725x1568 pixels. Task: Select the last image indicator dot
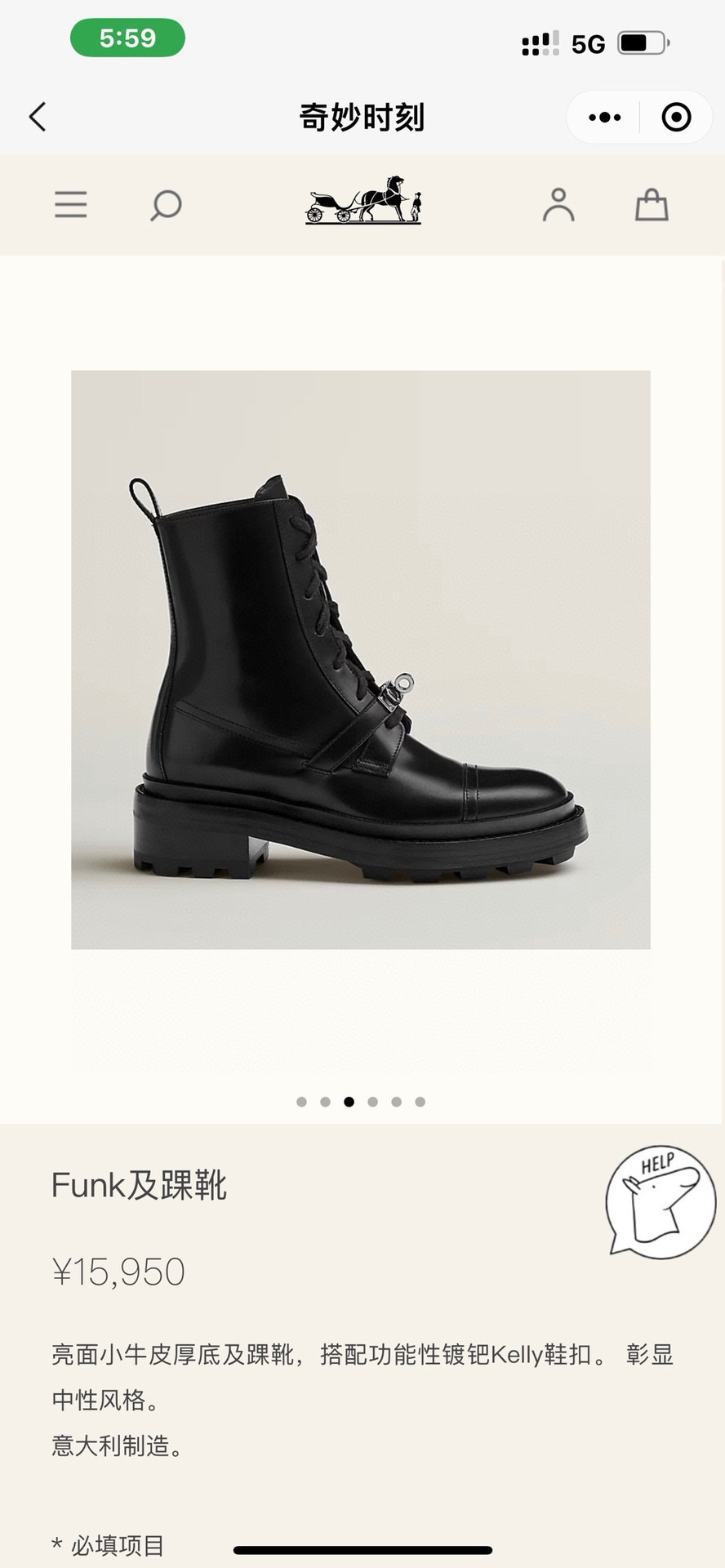(x=420, y=1102)
